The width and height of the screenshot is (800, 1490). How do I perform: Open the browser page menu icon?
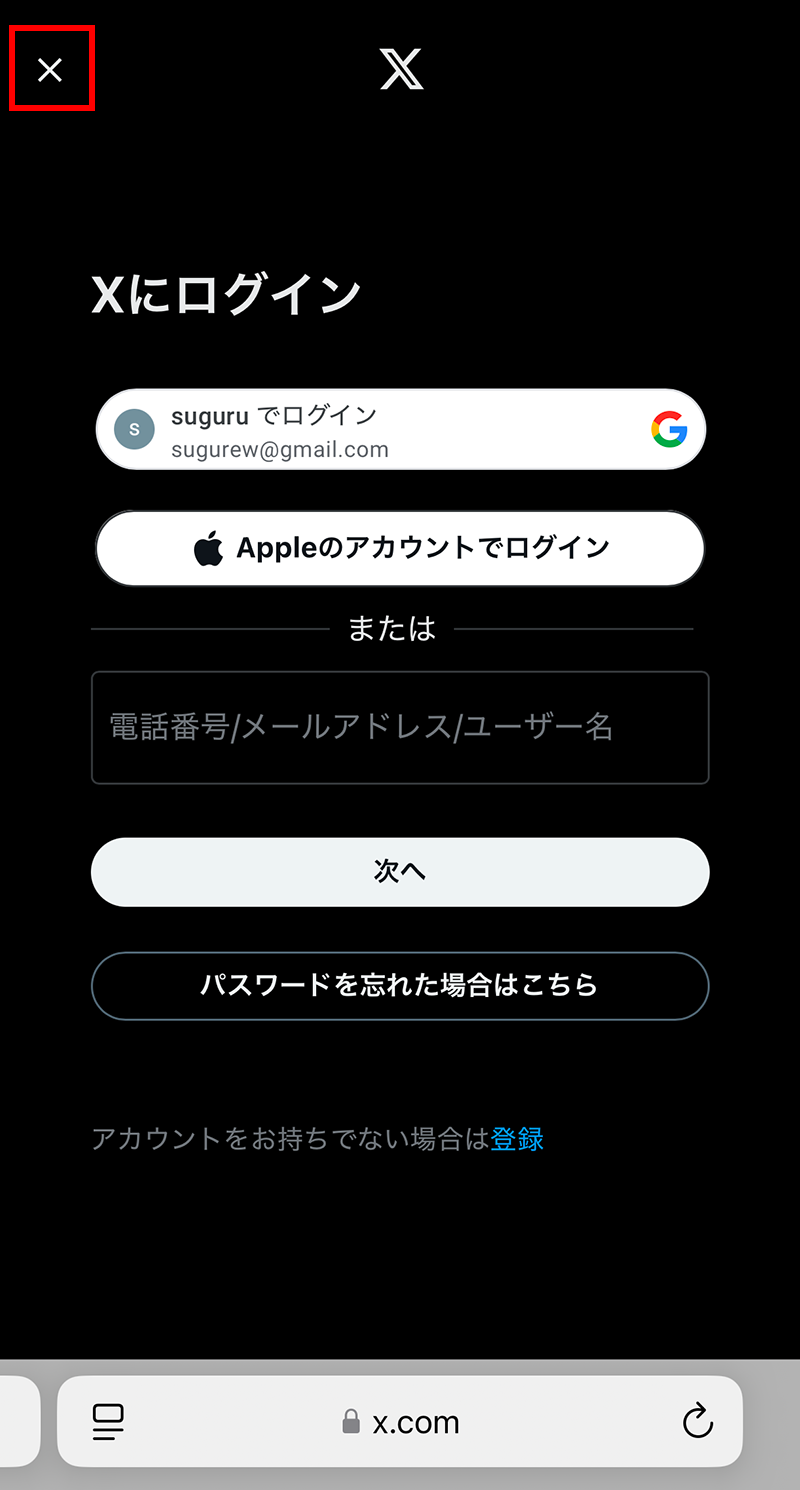coord(108,1421)
